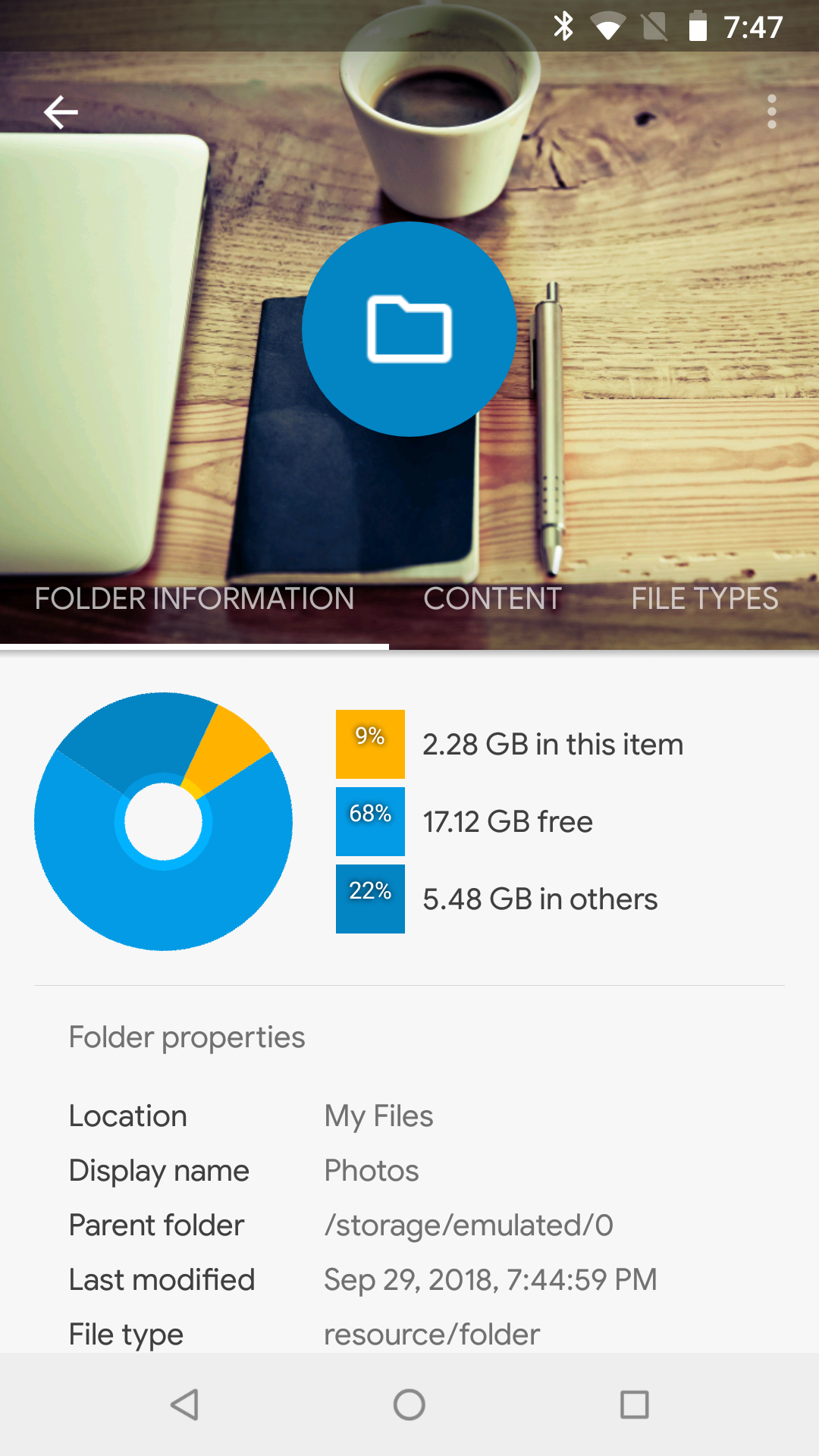This screenshot has width=819, height=1456.
Task: Click the blue folder icon in the header
Action: pos(409,328)
